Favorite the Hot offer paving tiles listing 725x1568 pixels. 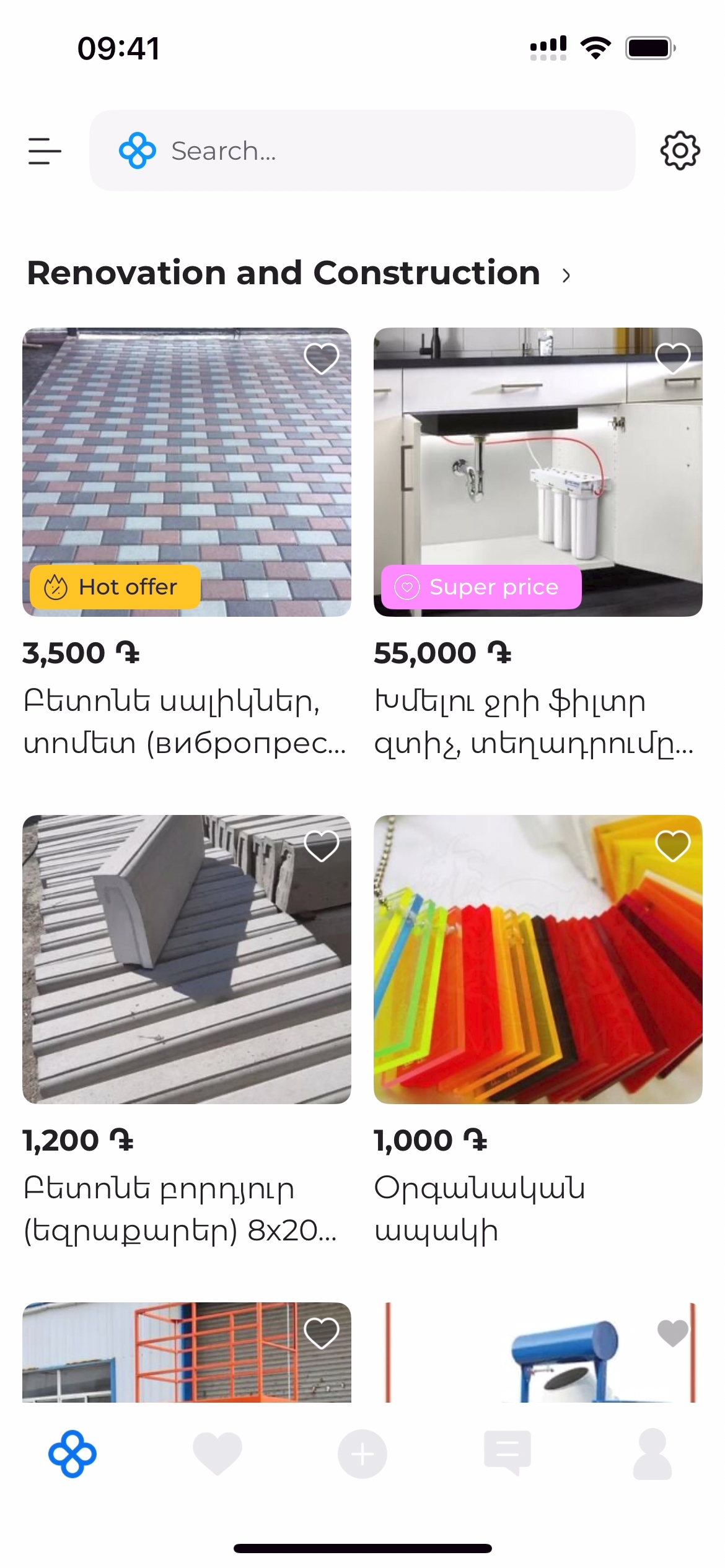pyautogui.click(x=322, y=359)
